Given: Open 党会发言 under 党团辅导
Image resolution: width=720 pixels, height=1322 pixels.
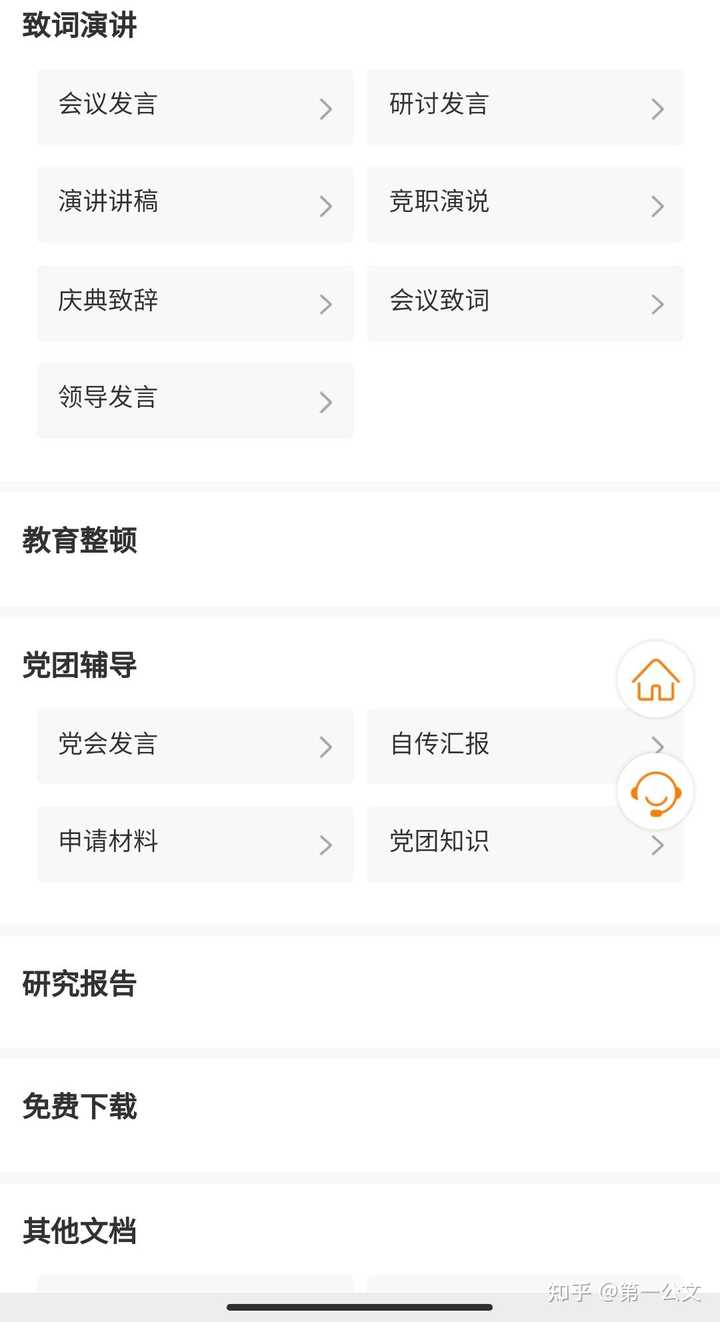Looking at the screenshot, I should point(195,745).
